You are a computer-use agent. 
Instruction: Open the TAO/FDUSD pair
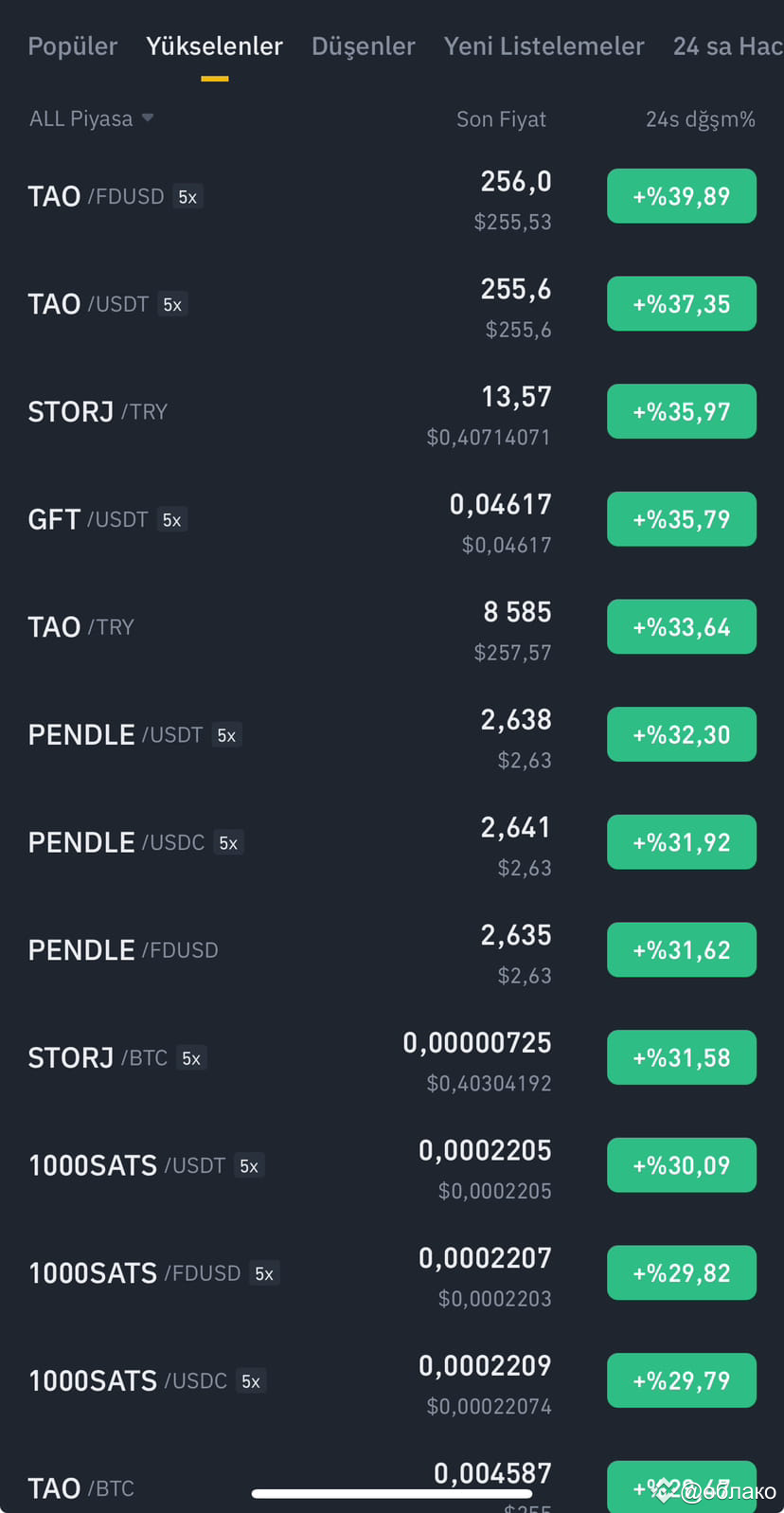(392, 196)
